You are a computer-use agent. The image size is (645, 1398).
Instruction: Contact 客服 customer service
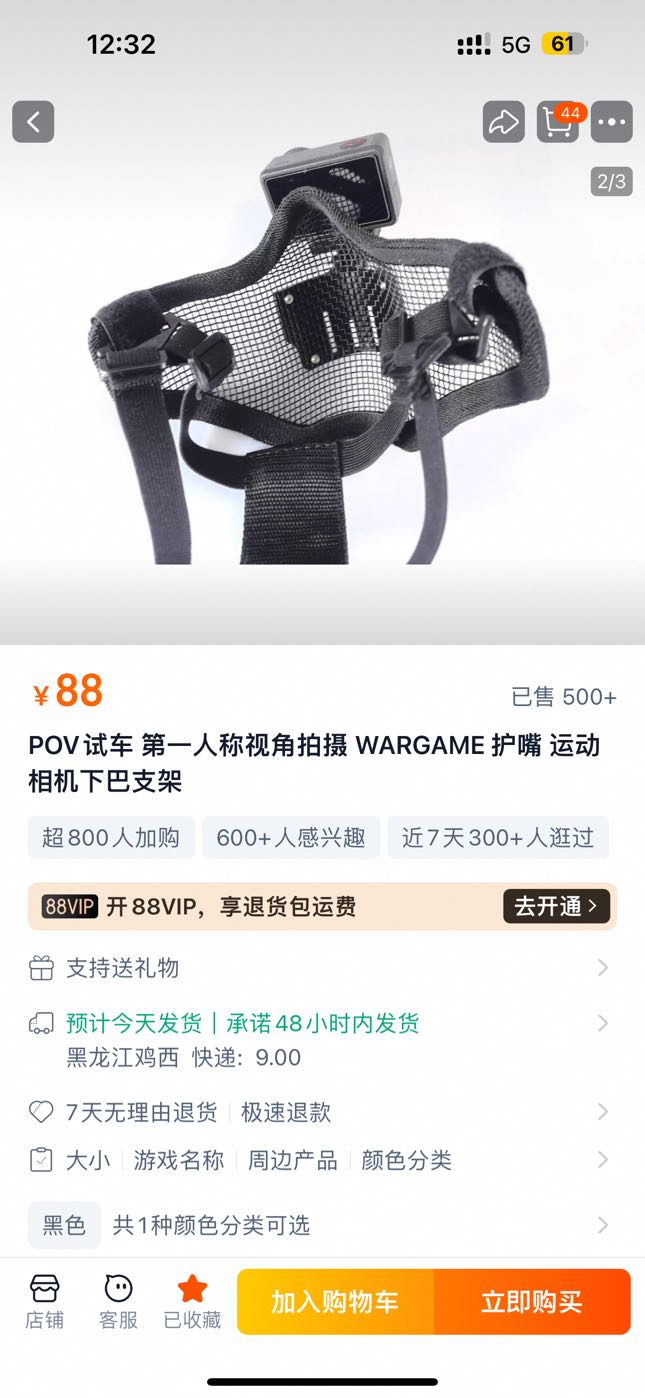point(118,1301)
